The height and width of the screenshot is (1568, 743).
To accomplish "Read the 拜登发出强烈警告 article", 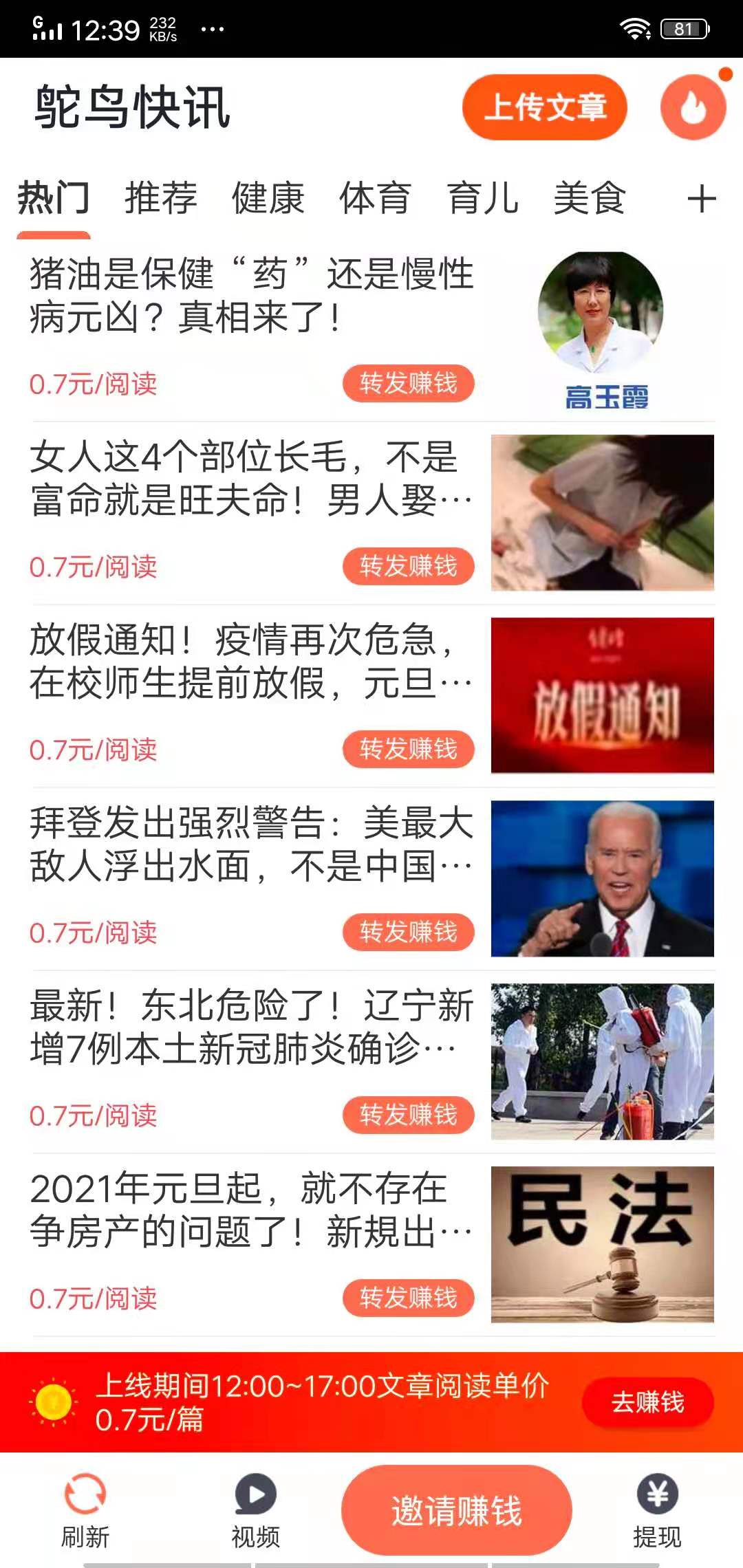I will [x=251, y=845].
